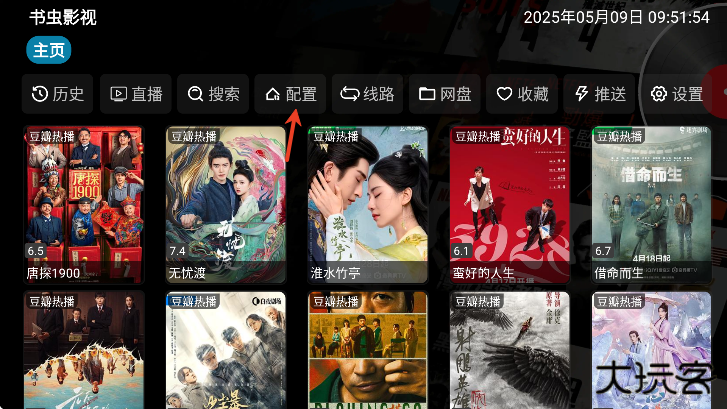Image resolution: width=727 pixels, height=409 pixels.
Task: Open the 蛮好的人生 card
Action: pos(510,204)
